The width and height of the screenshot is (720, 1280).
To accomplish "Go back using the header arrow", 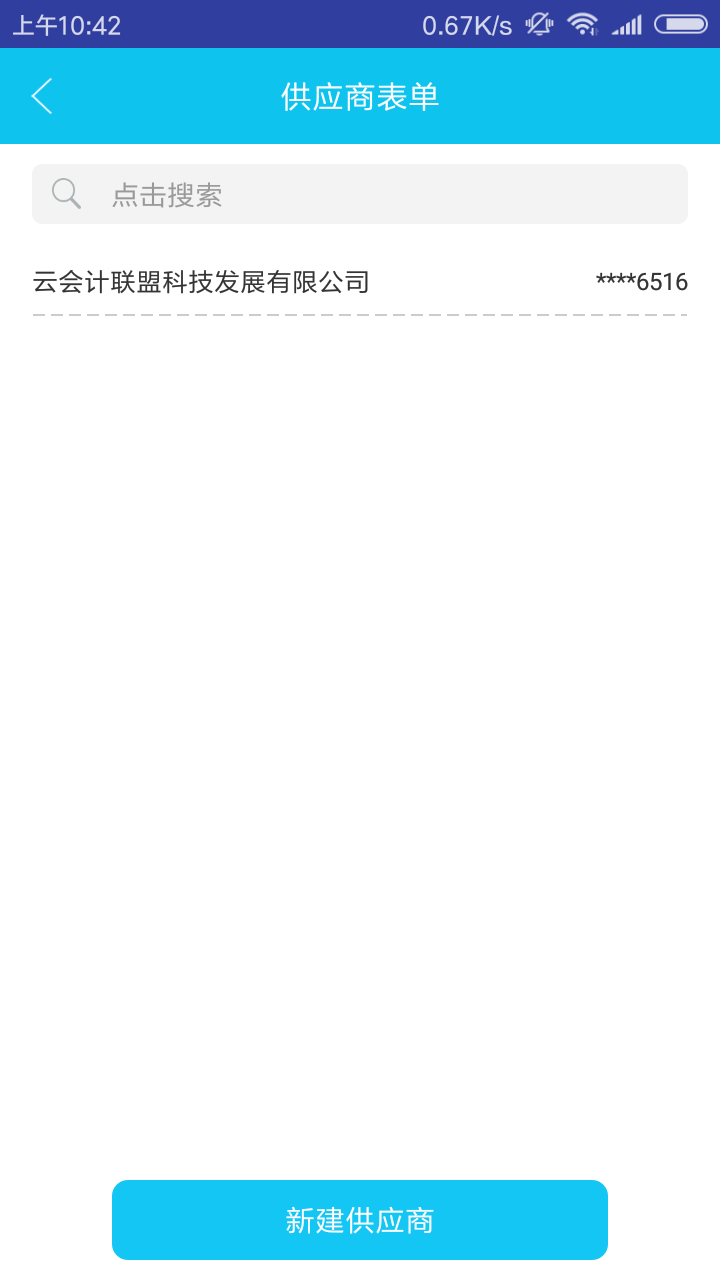I will 42,96.
